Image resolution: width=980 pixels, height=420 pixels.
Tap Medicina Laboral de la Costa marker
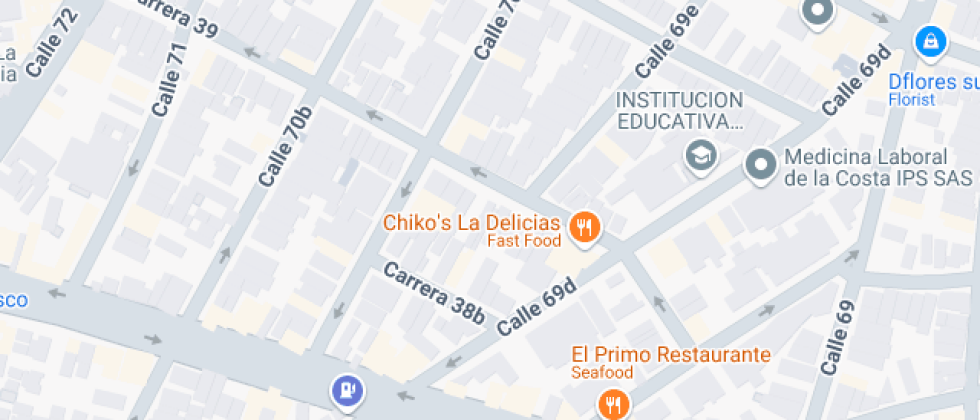(761, 166)
